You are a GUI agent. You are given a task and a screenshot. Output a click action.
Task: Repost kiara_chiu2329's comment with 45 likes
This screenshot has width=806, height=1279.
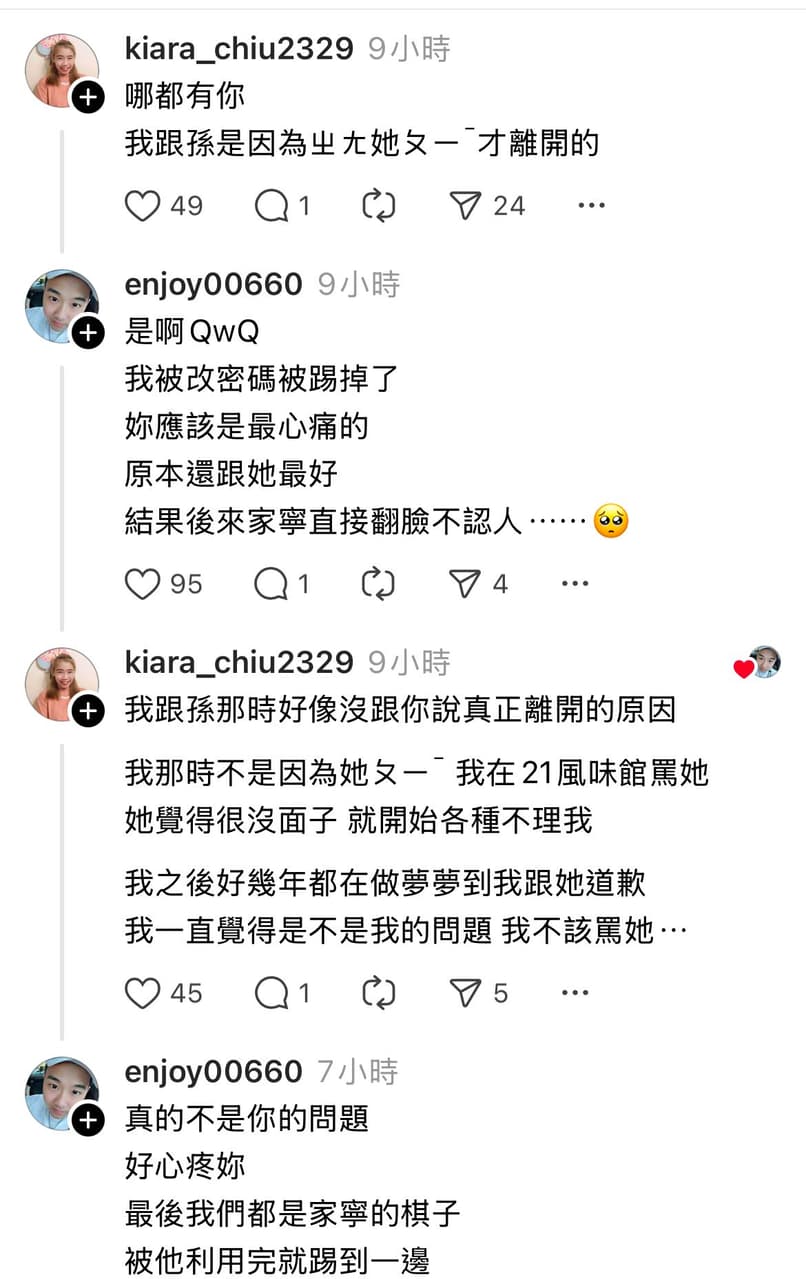tap(378, 993)
